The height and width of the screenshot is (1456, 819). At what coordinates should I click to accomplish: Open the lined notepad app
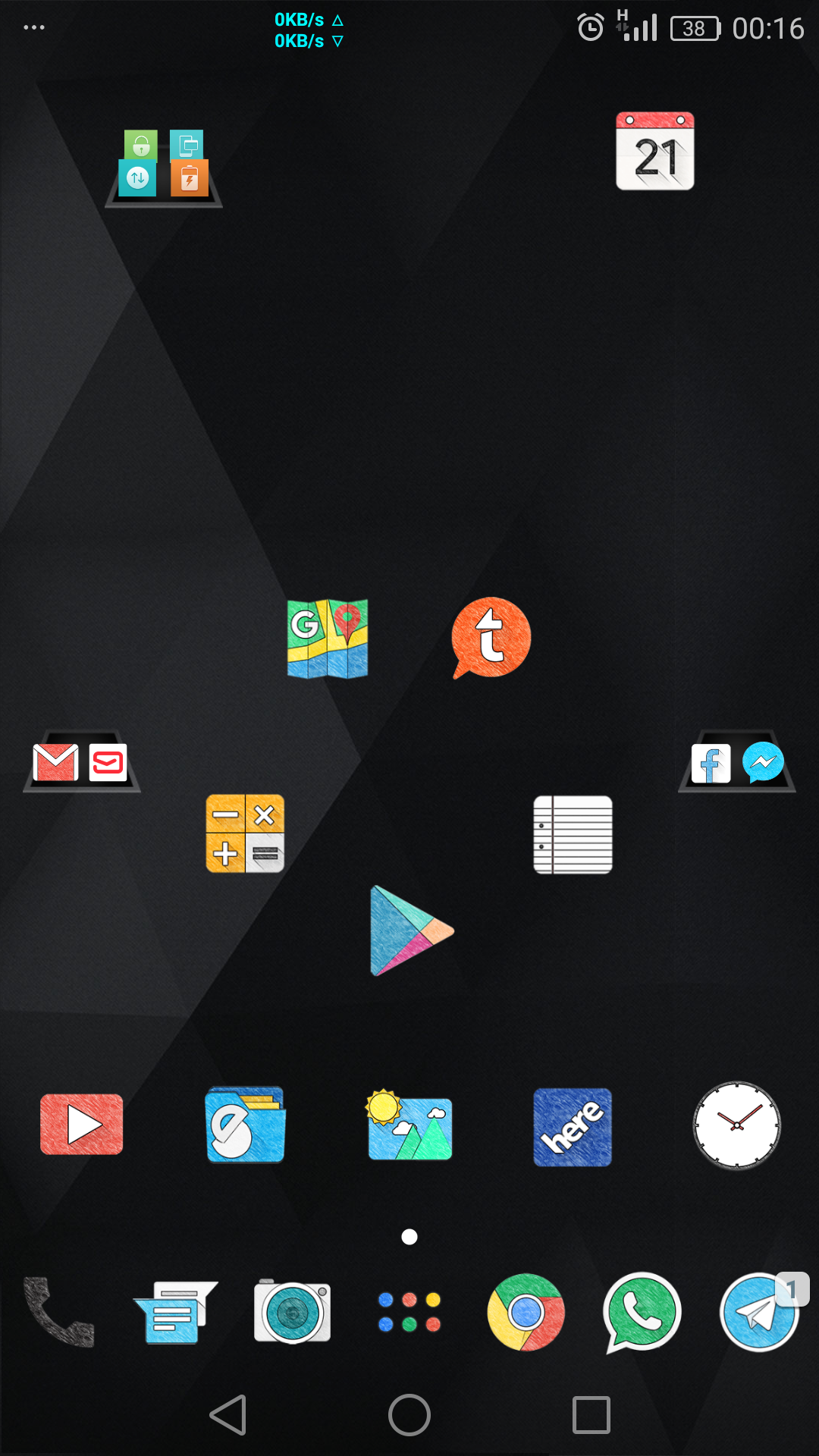click(573, 834)
